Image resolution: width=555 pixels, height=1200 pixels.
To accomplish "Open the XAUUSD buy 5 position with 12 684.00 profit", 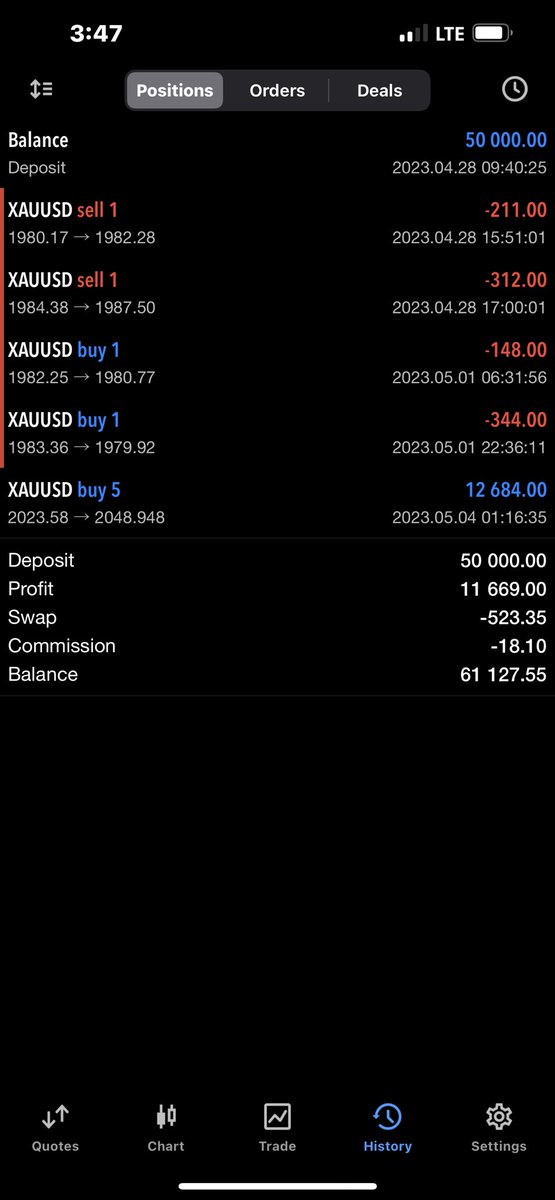I will pyautogui.click(x=277, y=503).
